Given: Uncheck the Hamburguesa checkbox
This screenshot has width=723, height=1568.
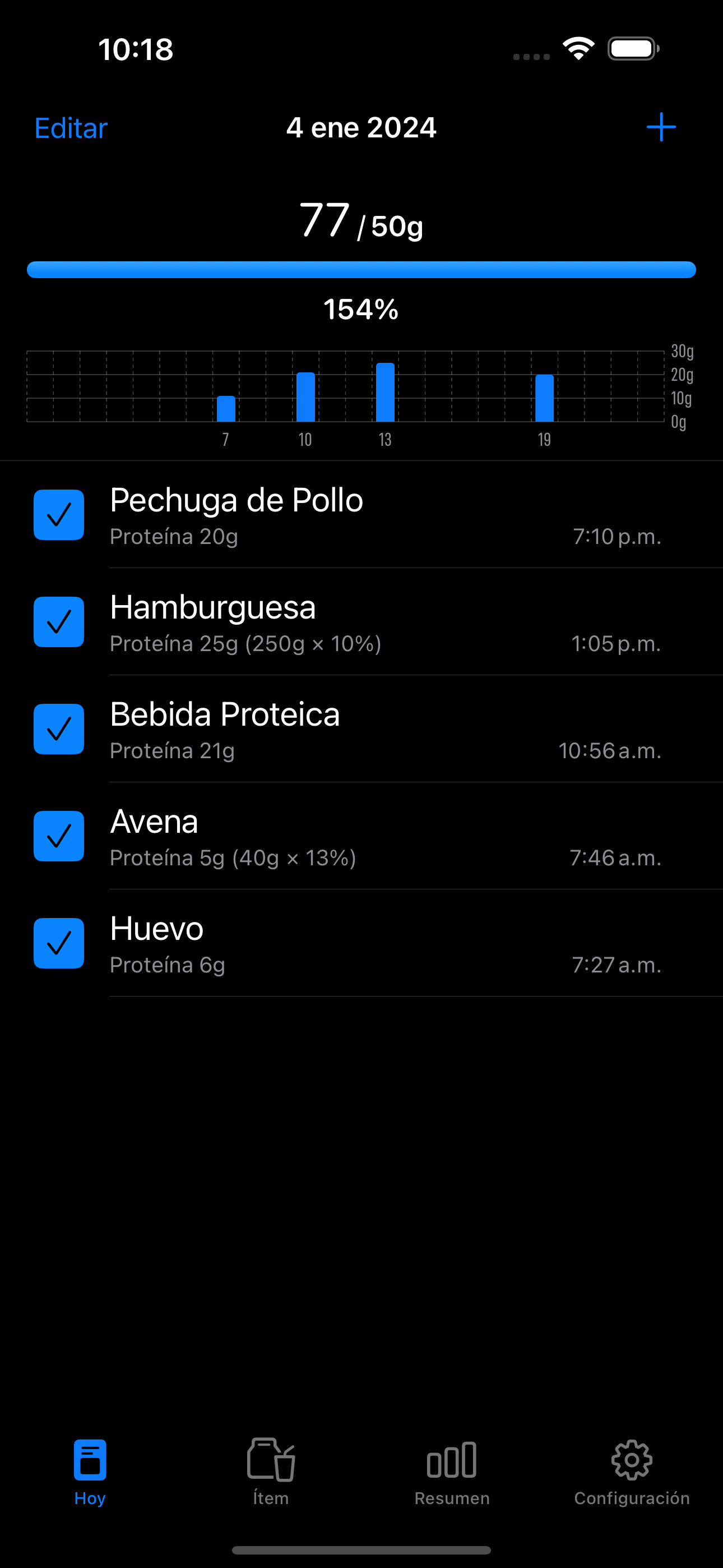Looking at the screenshot, I should click(x=58, y=622).
